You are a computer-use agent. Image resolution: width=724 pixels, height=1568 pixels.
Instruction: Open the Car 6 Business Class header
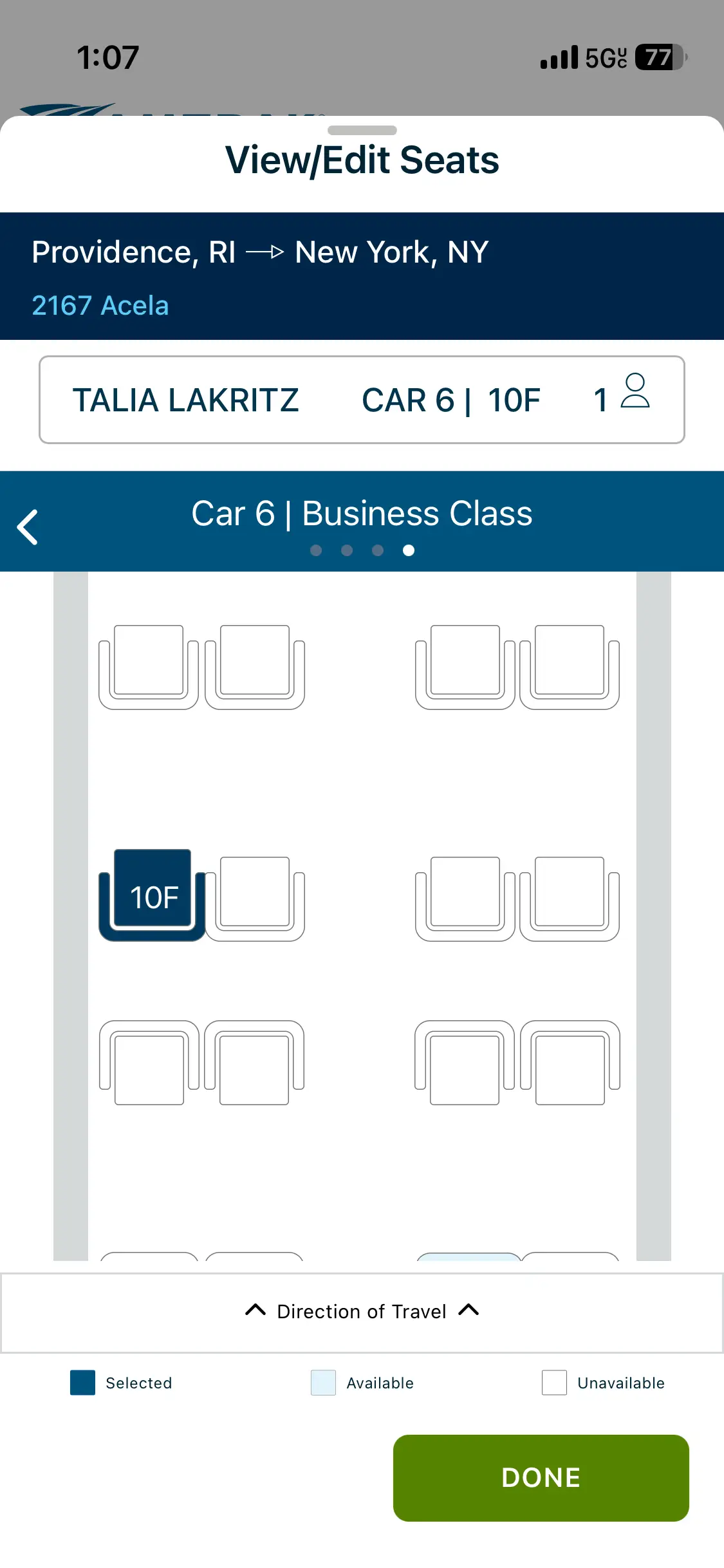tap(362, 512)
